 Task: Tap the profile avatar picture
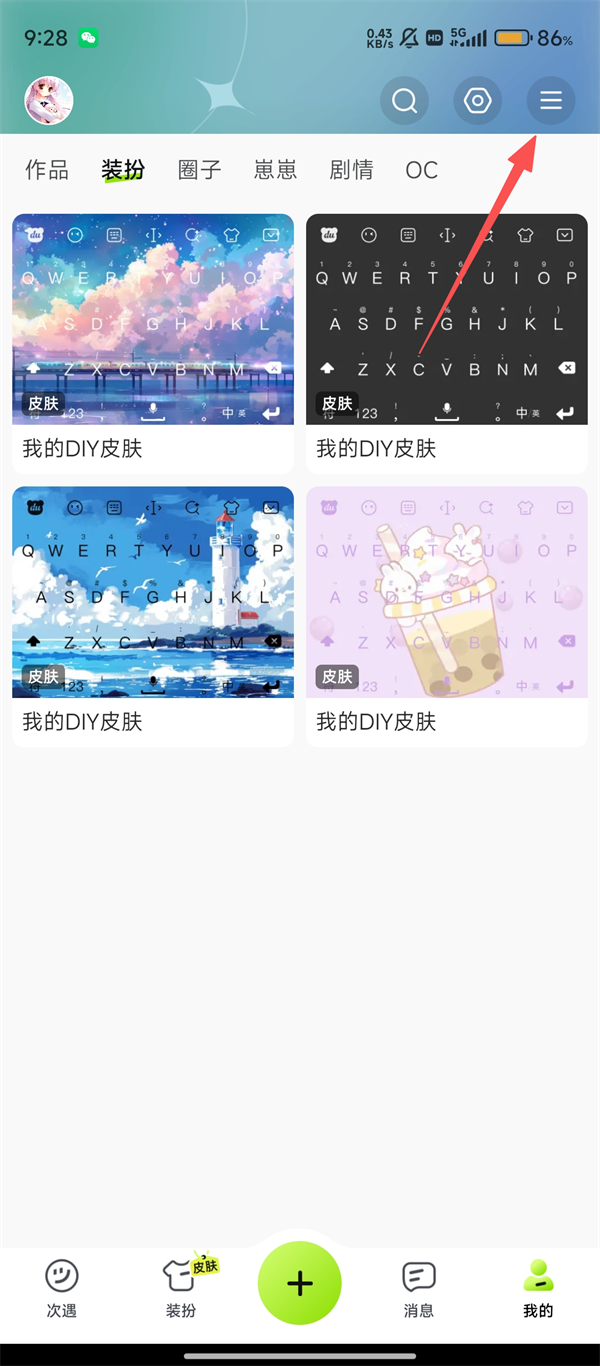(x=49, y=100)
